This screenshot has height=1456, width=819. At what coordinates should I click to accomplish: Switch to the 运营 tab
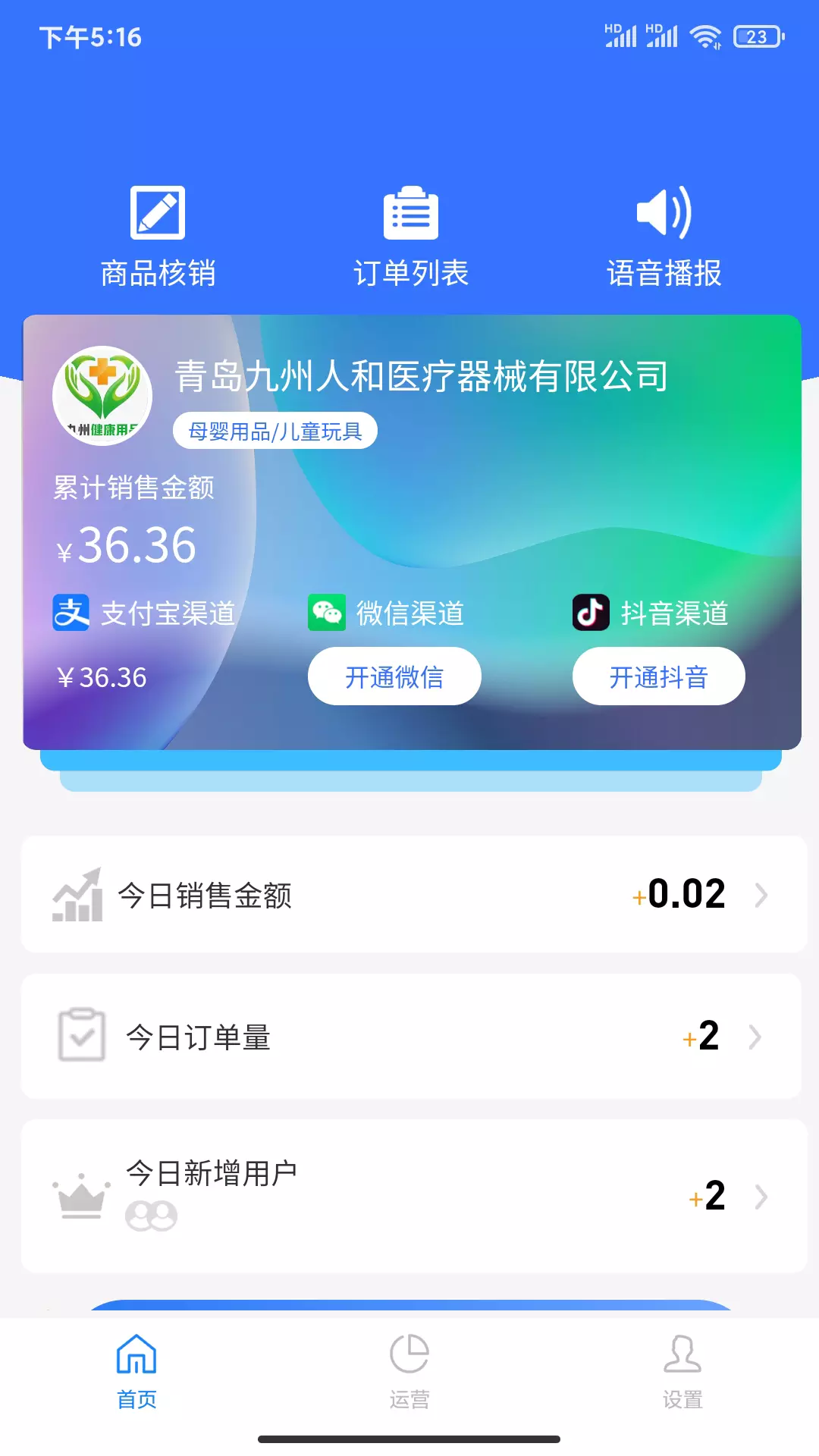[409, 1371]
